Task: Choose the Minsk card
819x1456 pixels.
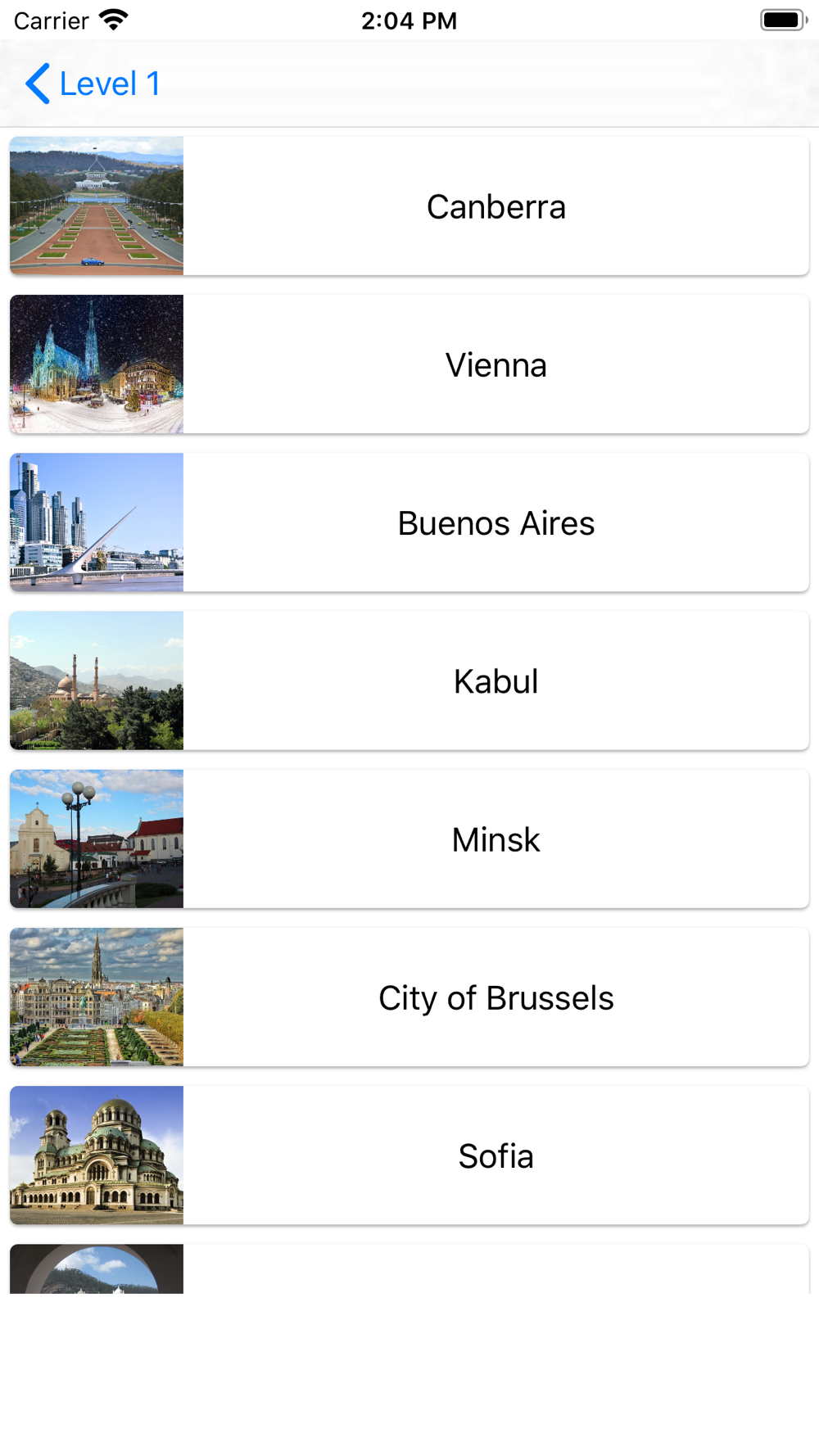Action: (409, 839)
